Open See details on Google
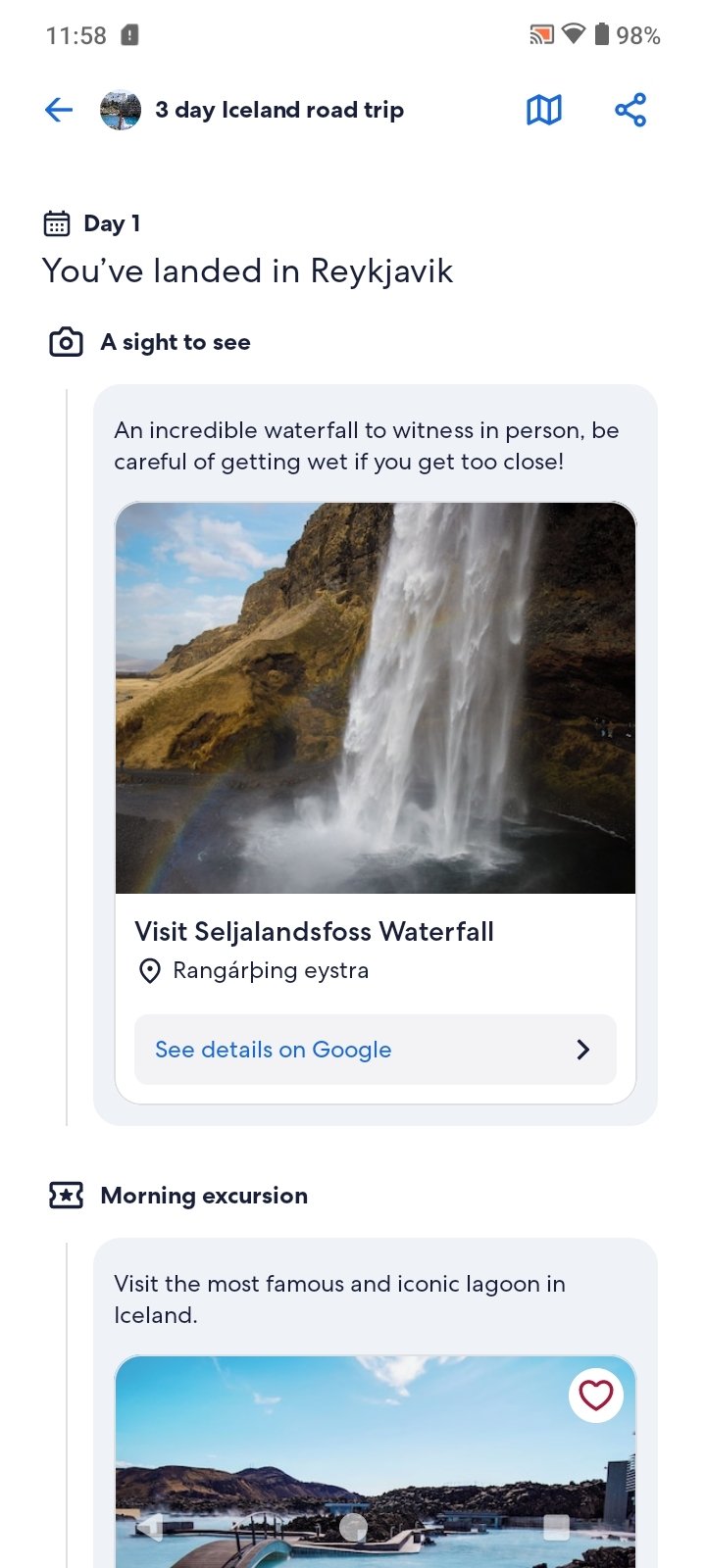This screenshot has width=706, height=1568. (x=376, y=1050)
